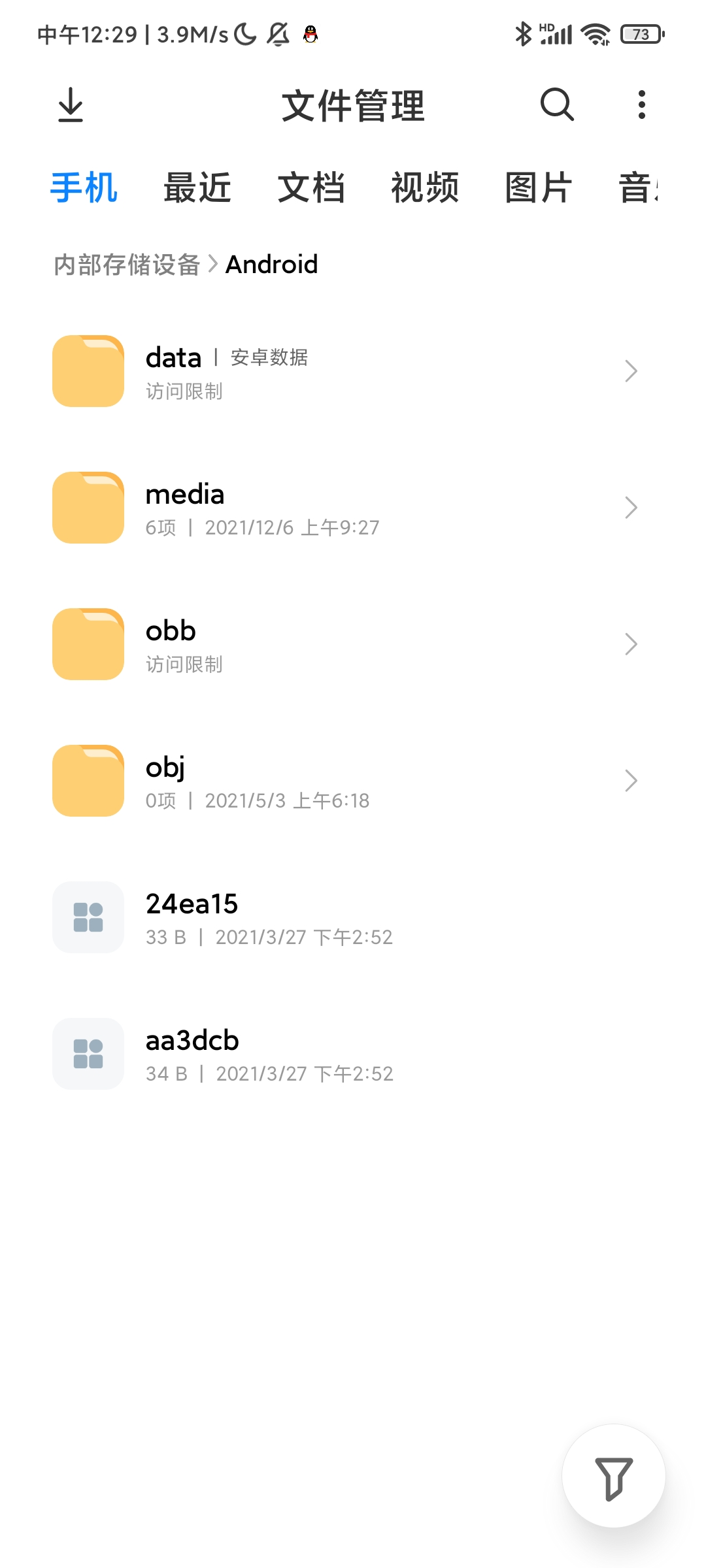Open the downloads icon in the top bar
Screen dimensions: 706x1568
click(x=71, y=105)
